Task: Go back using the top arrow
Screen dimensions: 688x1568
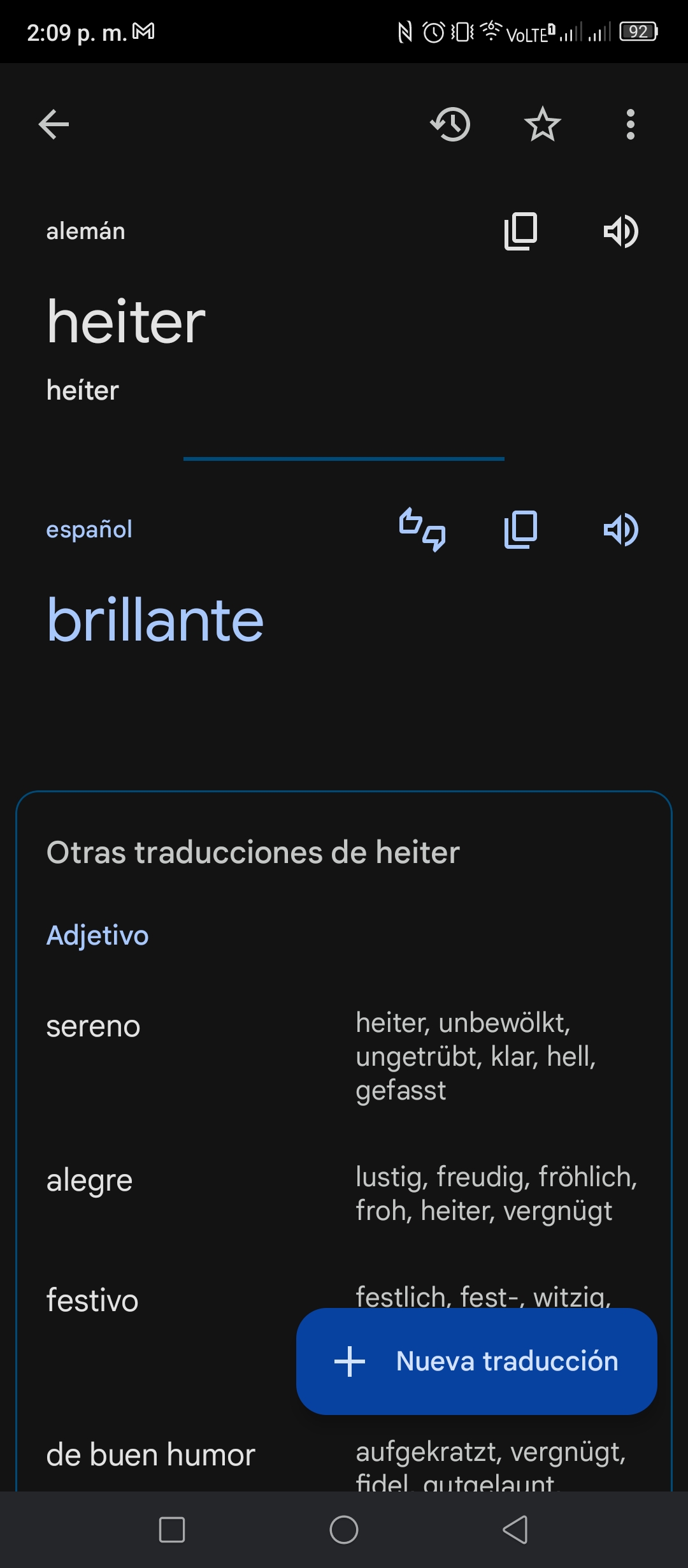Action: 54,124
